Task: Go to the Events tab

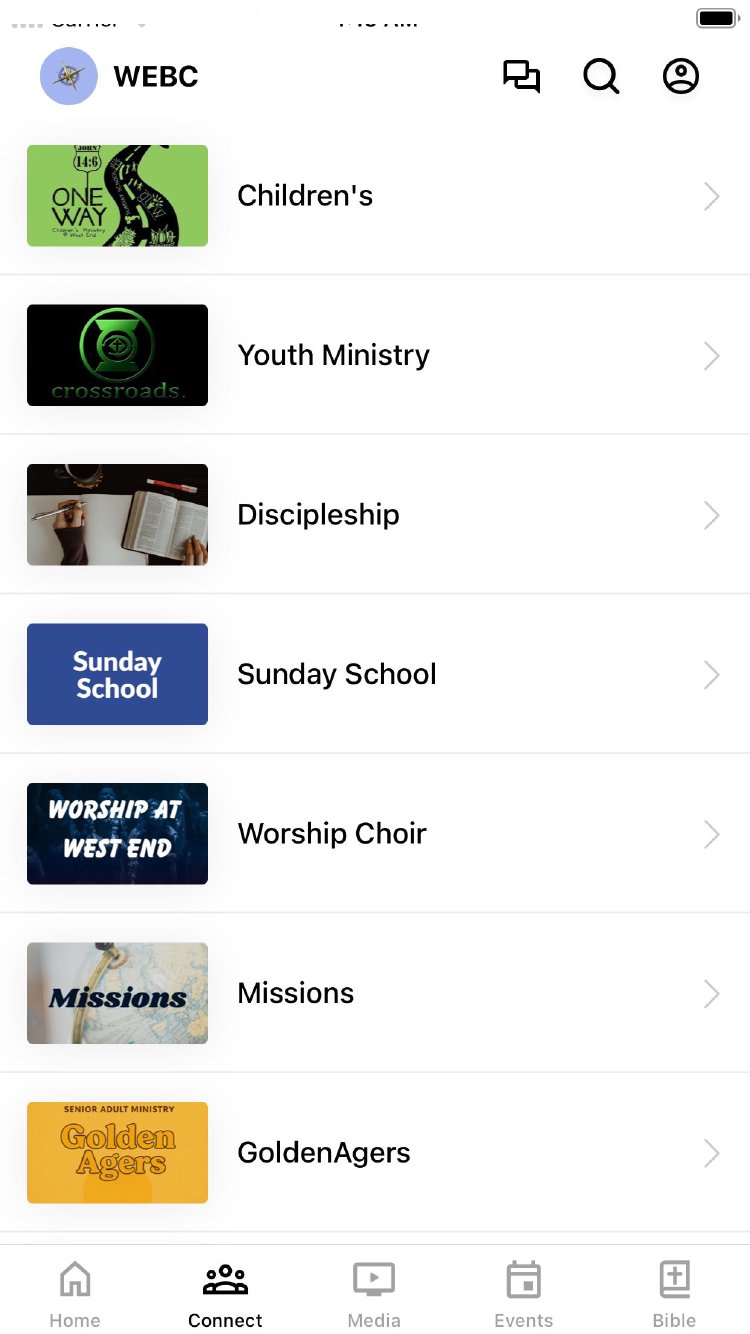Action: point(524,1294)
